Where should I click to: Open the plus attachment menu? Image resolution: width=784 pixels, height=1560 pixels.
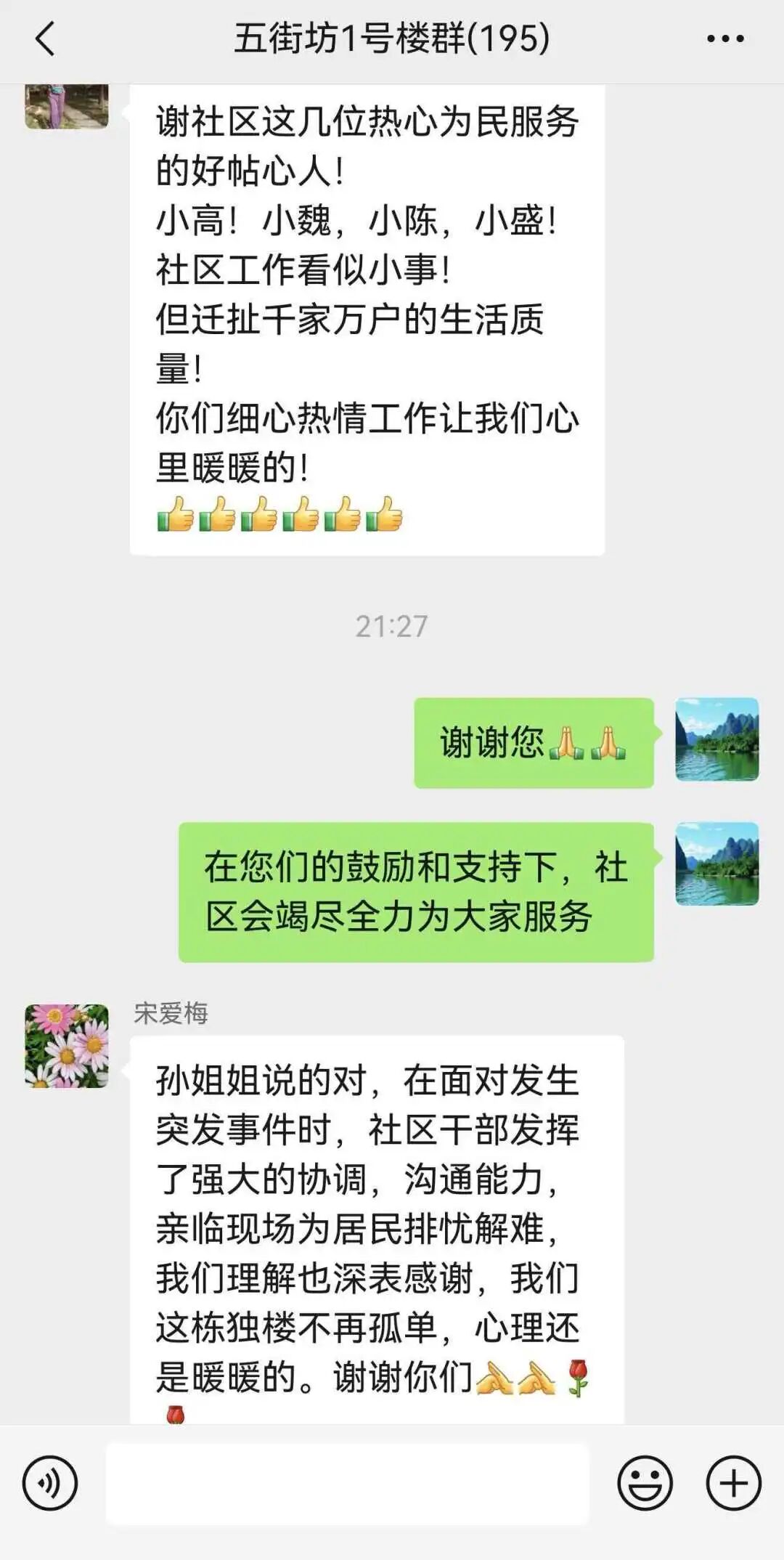point(733,1483)
